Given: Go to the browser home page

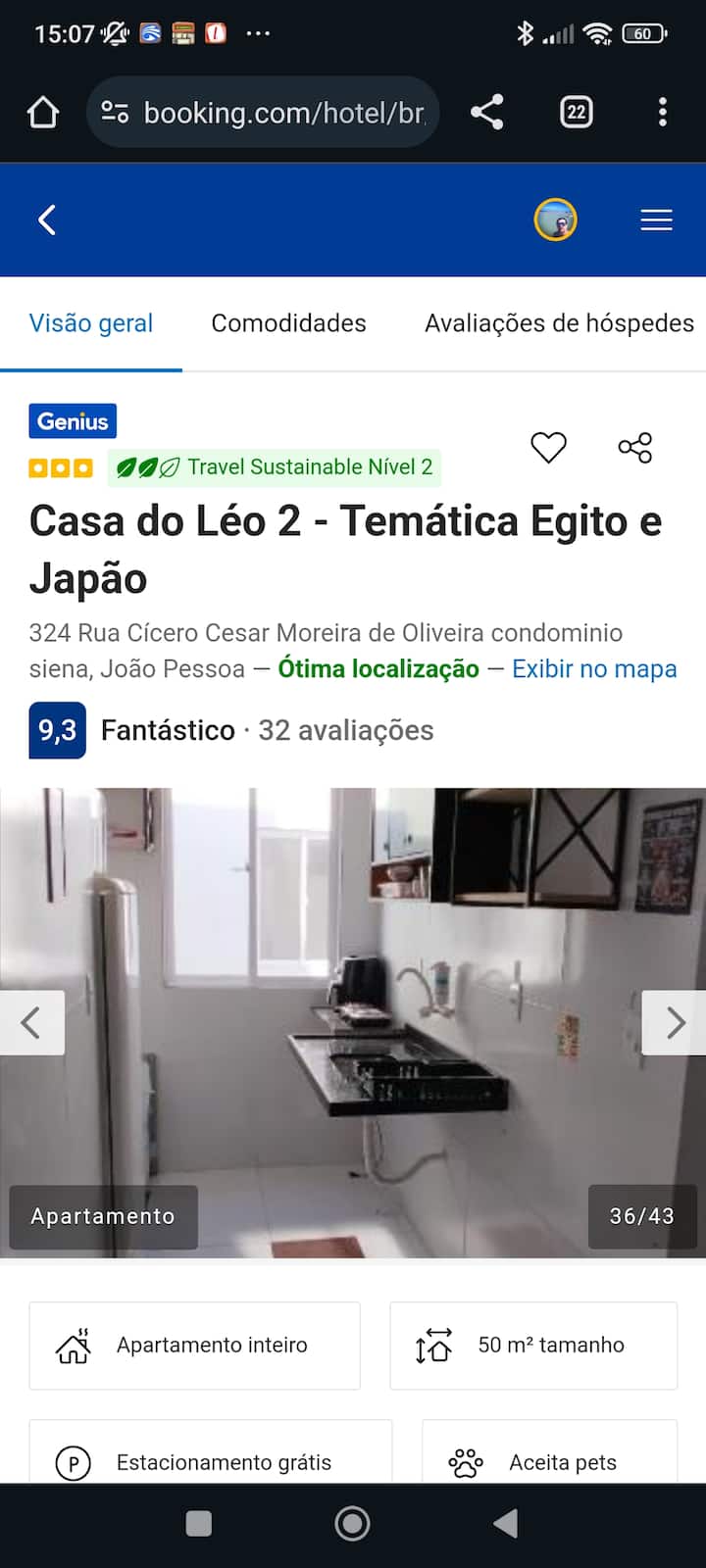Looking at the screenshot, I should pos(43,113).
